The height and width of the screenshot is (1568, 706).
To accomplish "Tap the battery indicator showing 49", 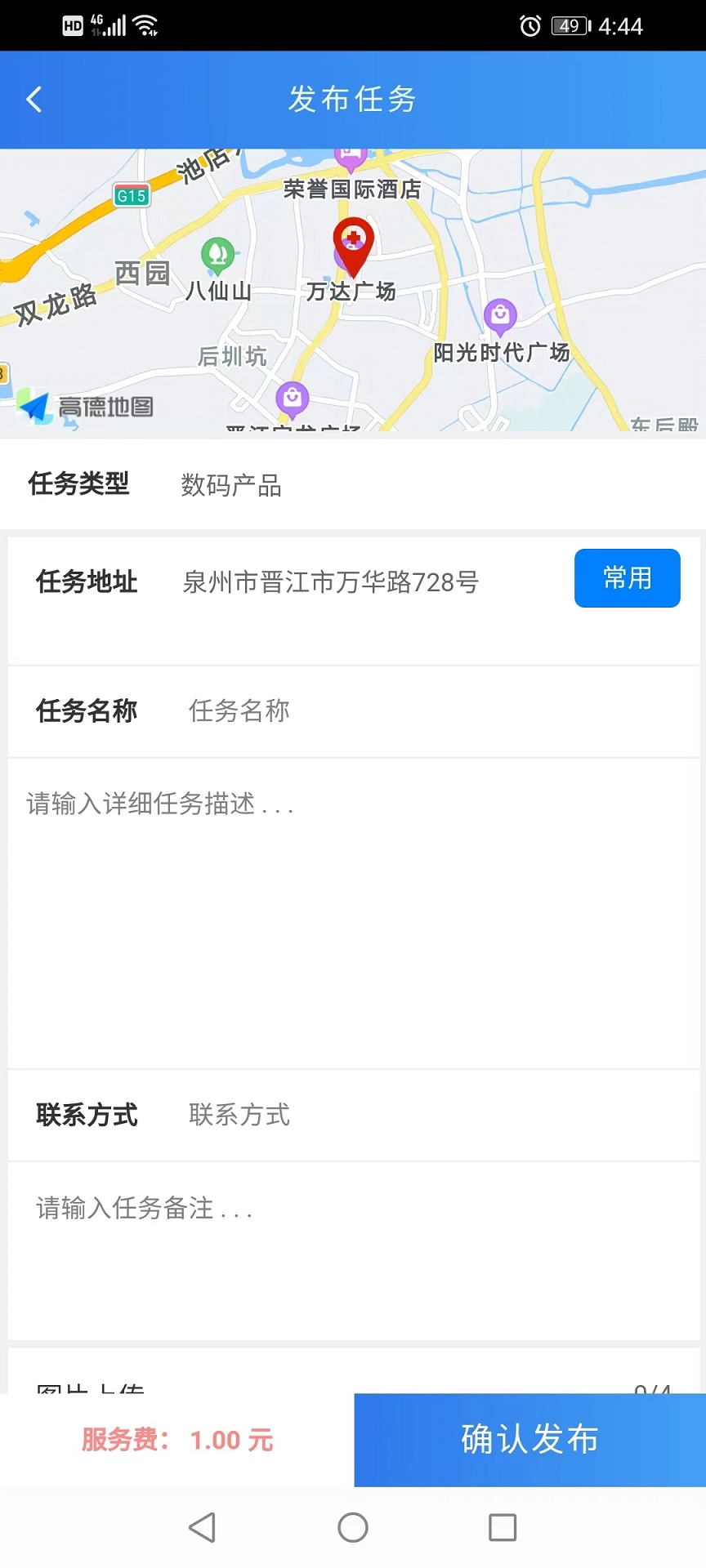I will tap(570, 24).
